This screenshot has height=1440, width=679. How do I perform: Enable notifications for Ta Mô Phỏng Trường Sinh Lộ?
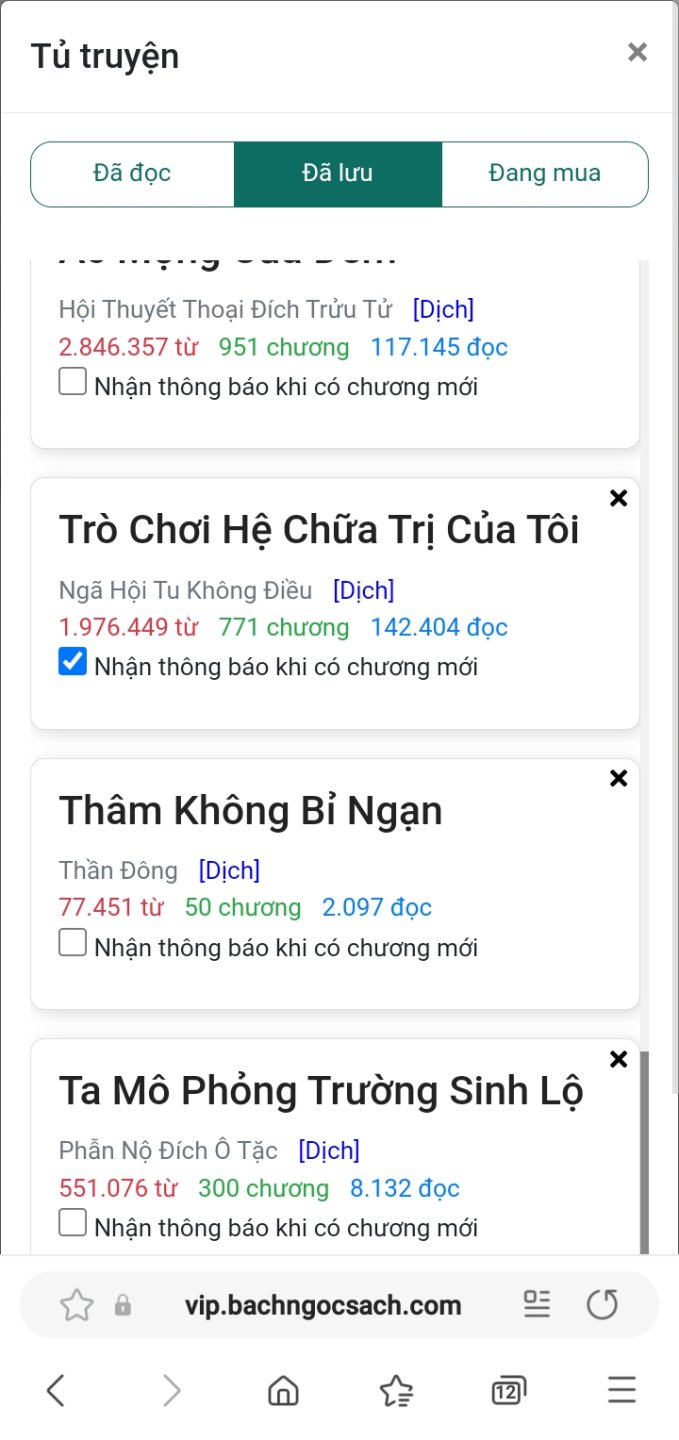pyautogui.click(x=73, y=1223)
